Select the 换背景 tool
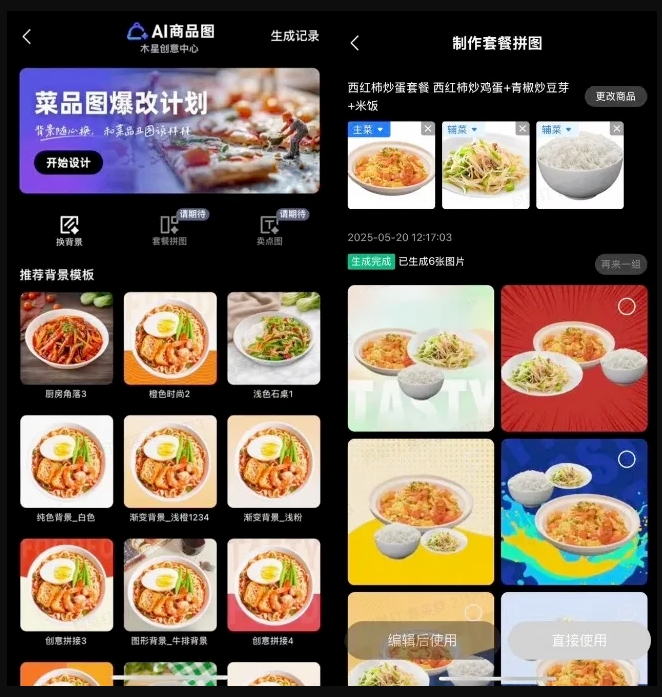This screenshot has height=697, width=662. pos(69,231)
